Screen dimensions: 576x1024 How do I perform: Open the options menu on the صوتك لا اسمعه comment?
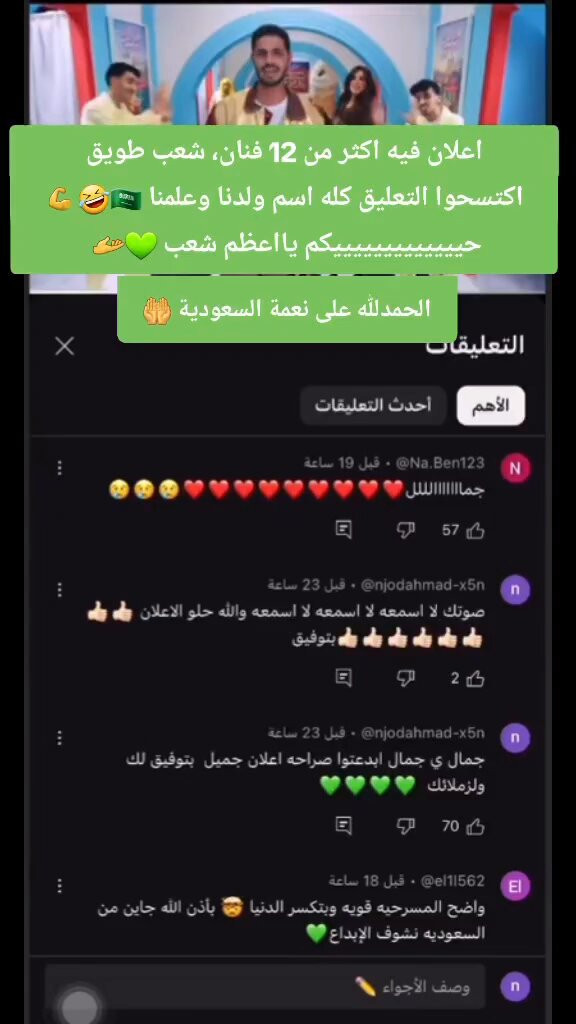59,590
